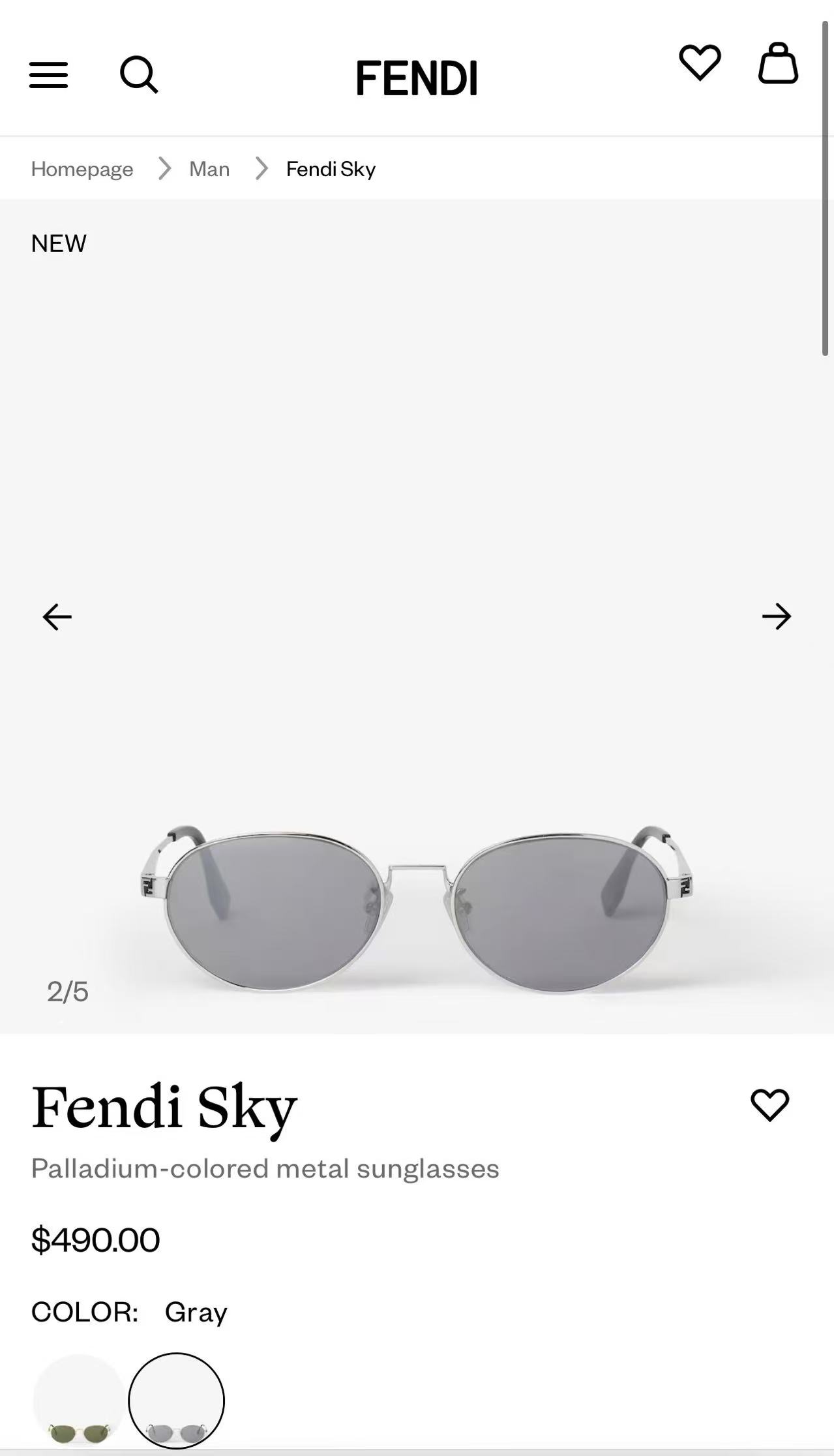Open the Homepage breadcrumb chevron
This screenshot has width=834, height=1456.
(x=165, y=168)
